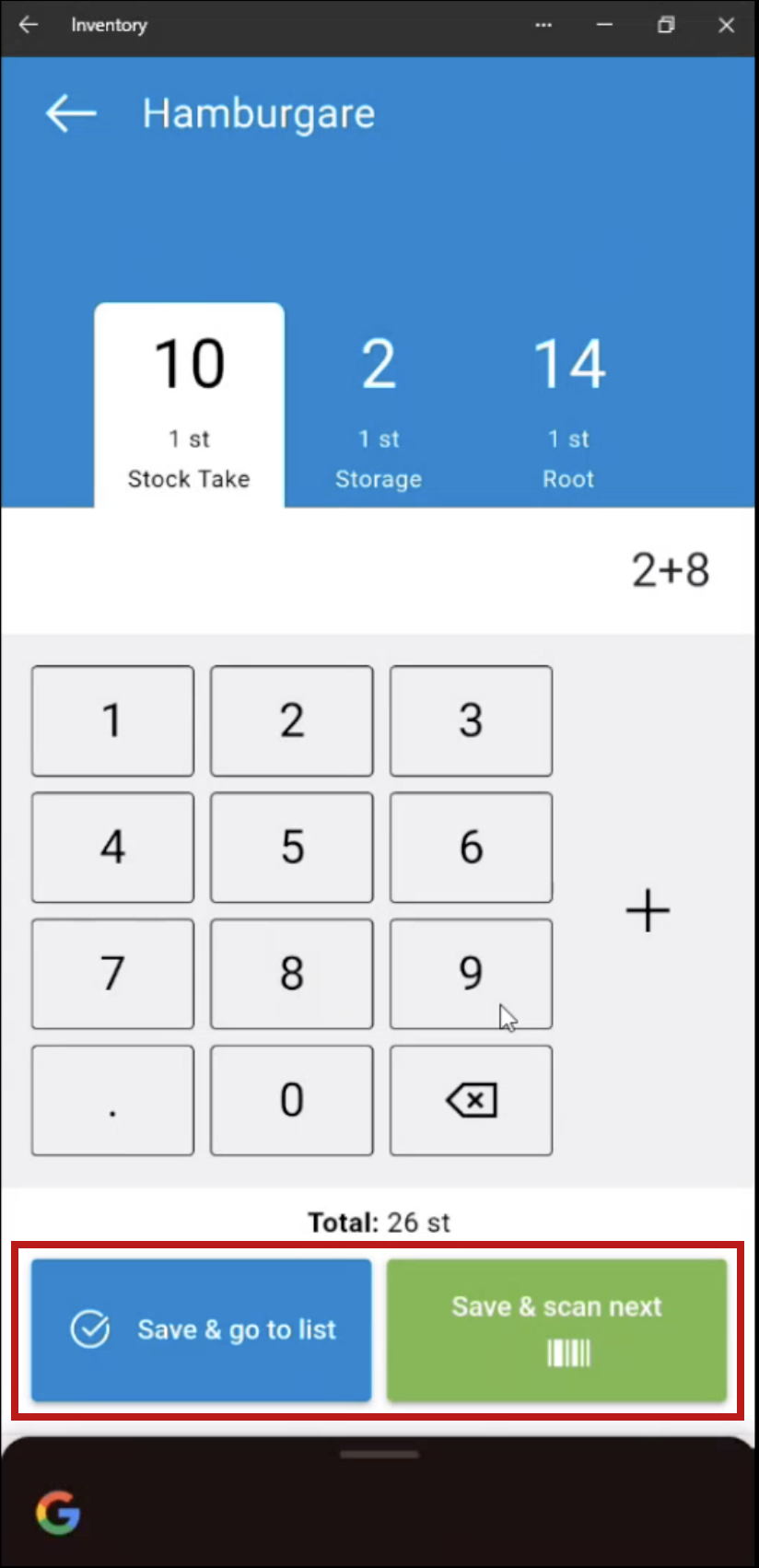Tap the number 5 key
This screenshot has height=1568, width=759.
point(292,848)
